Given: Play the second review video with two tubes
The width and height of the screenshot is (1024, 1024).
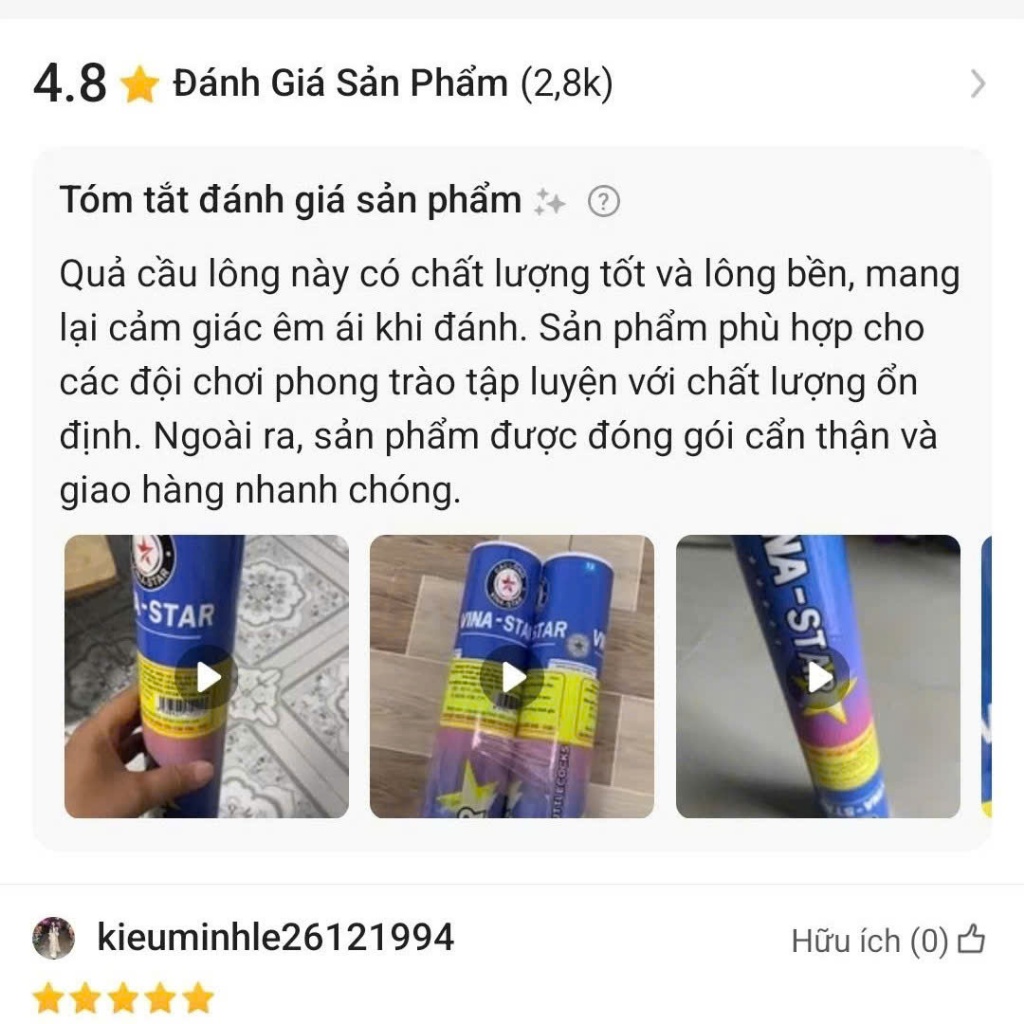Looking at the screenshot, I should (x=512, y=677).
